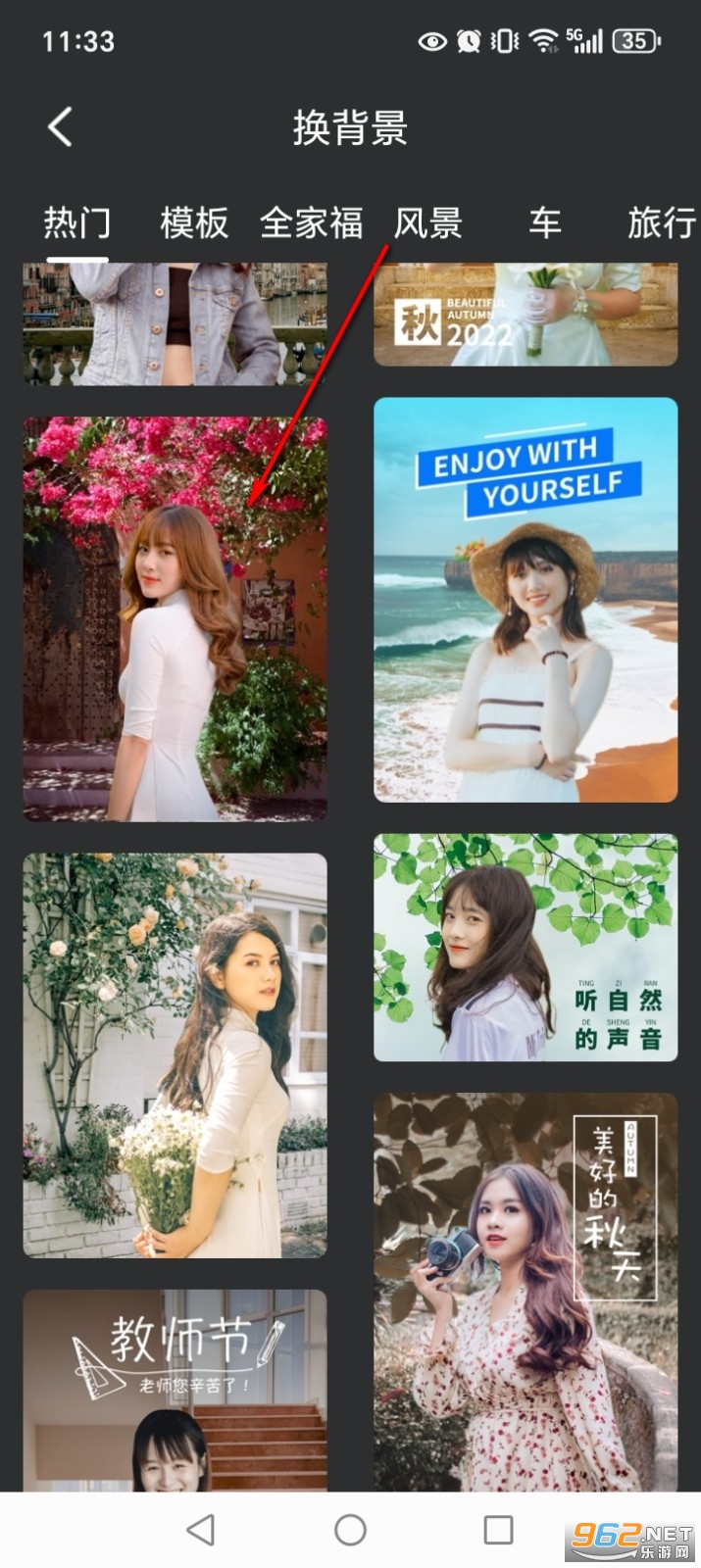Select the 教师节 teacher's day template

pyautogui.click(x=175, y=1390)
